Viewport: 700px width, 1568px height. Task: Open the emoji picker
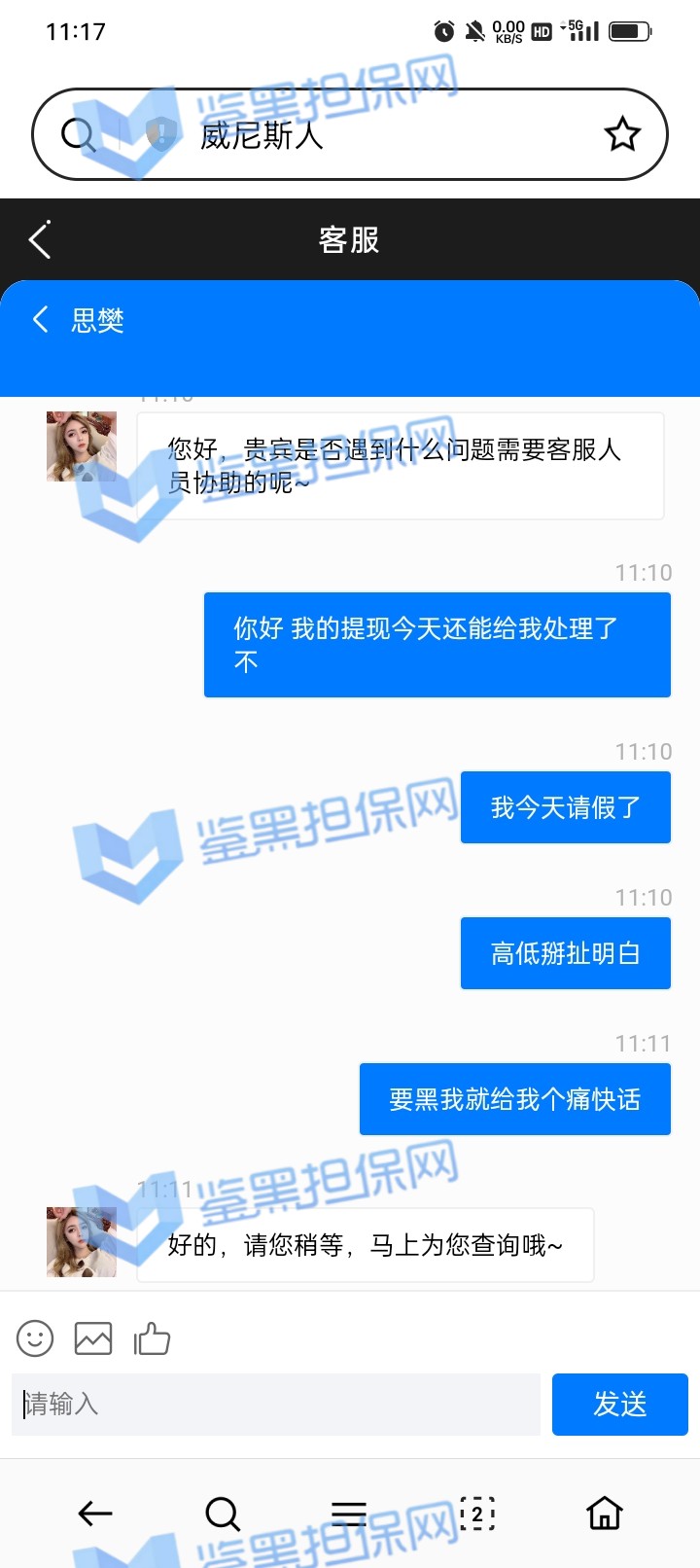35,1338
